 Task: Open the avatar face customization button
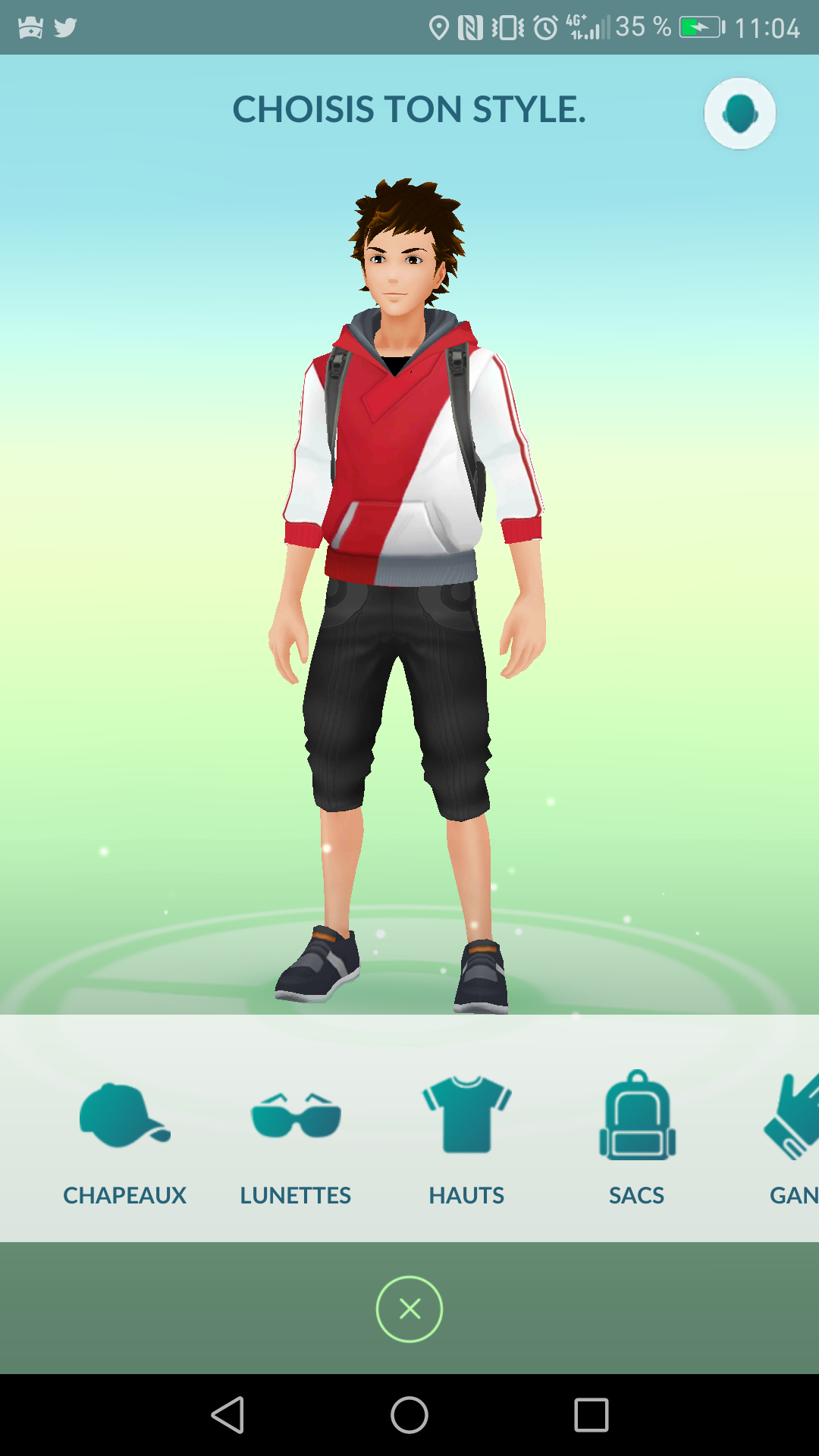tap(739, 114)
